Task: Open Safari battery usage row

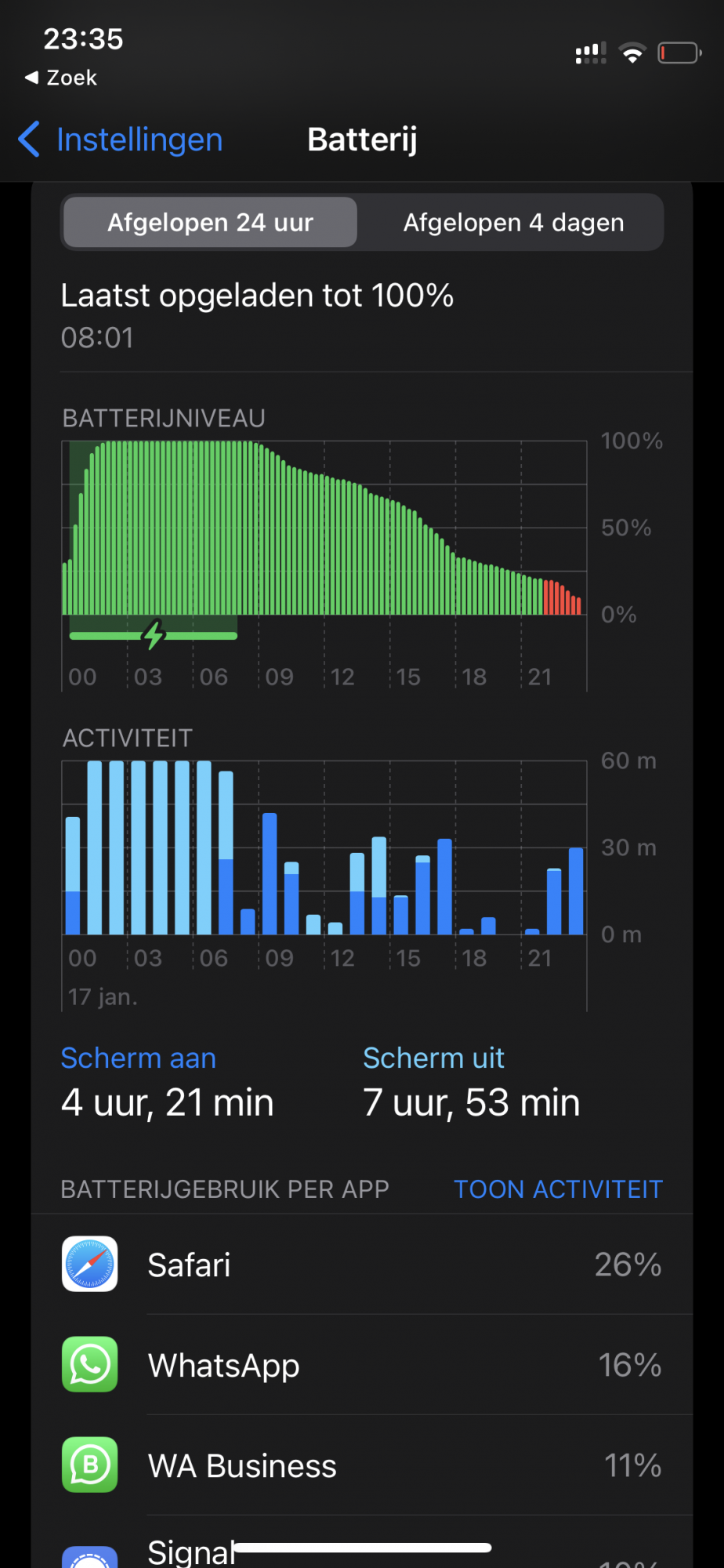Action: click(x=362, y=1265)
